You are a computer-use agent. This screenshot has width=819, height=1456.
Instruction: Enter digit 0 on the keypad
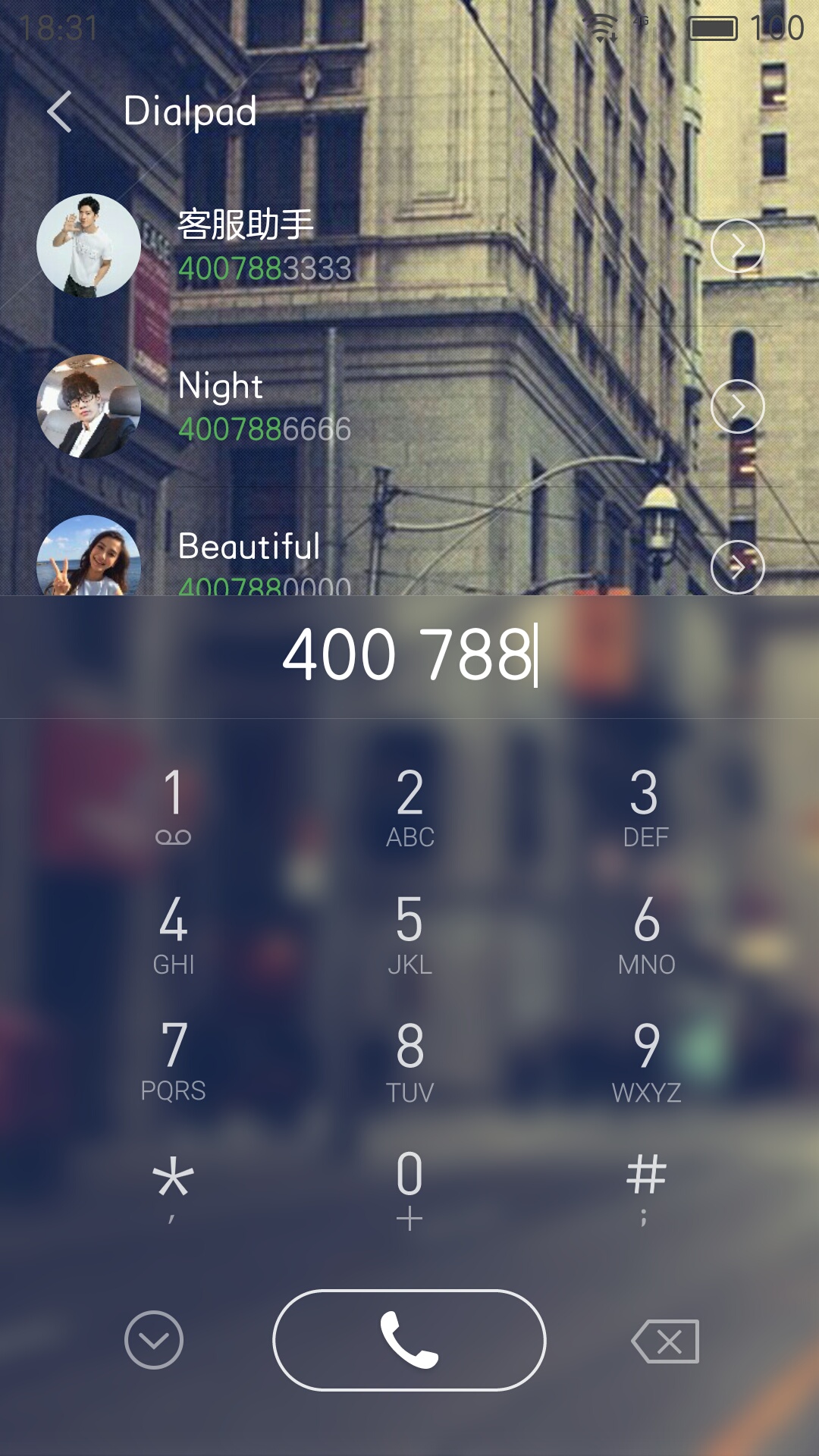pos(409,1188)
